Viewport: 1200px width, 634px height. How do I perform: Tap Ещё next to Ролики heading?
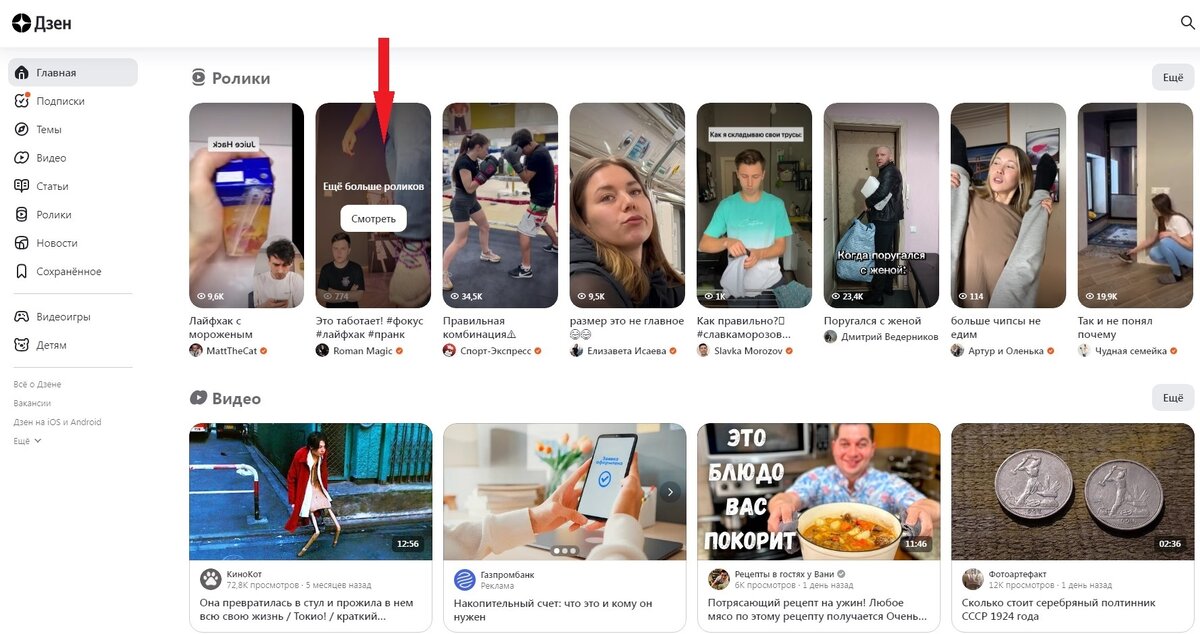coord(1172,78)
